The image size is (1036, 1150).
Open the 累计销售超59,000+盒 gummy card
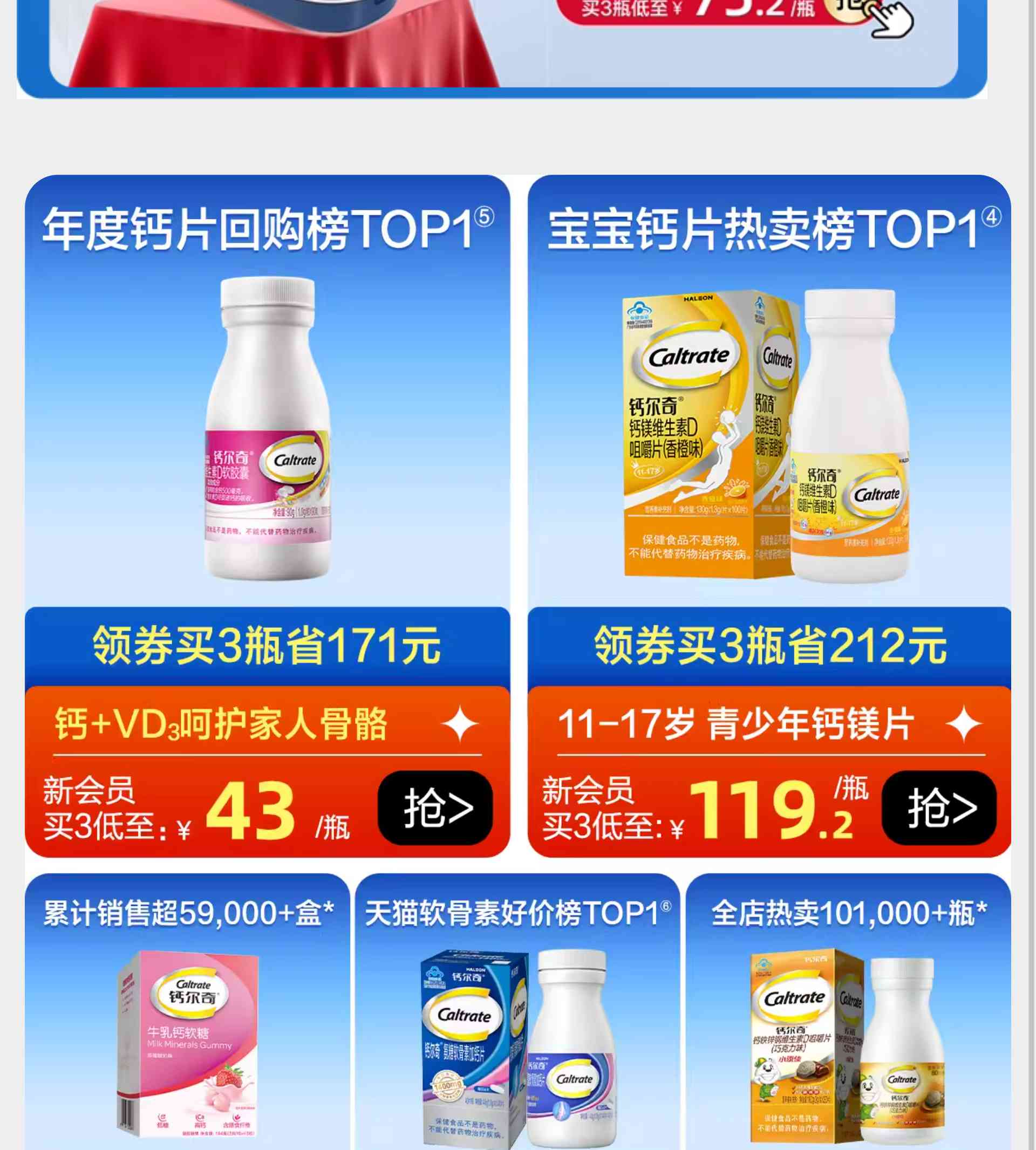(x=187, y=1024)
